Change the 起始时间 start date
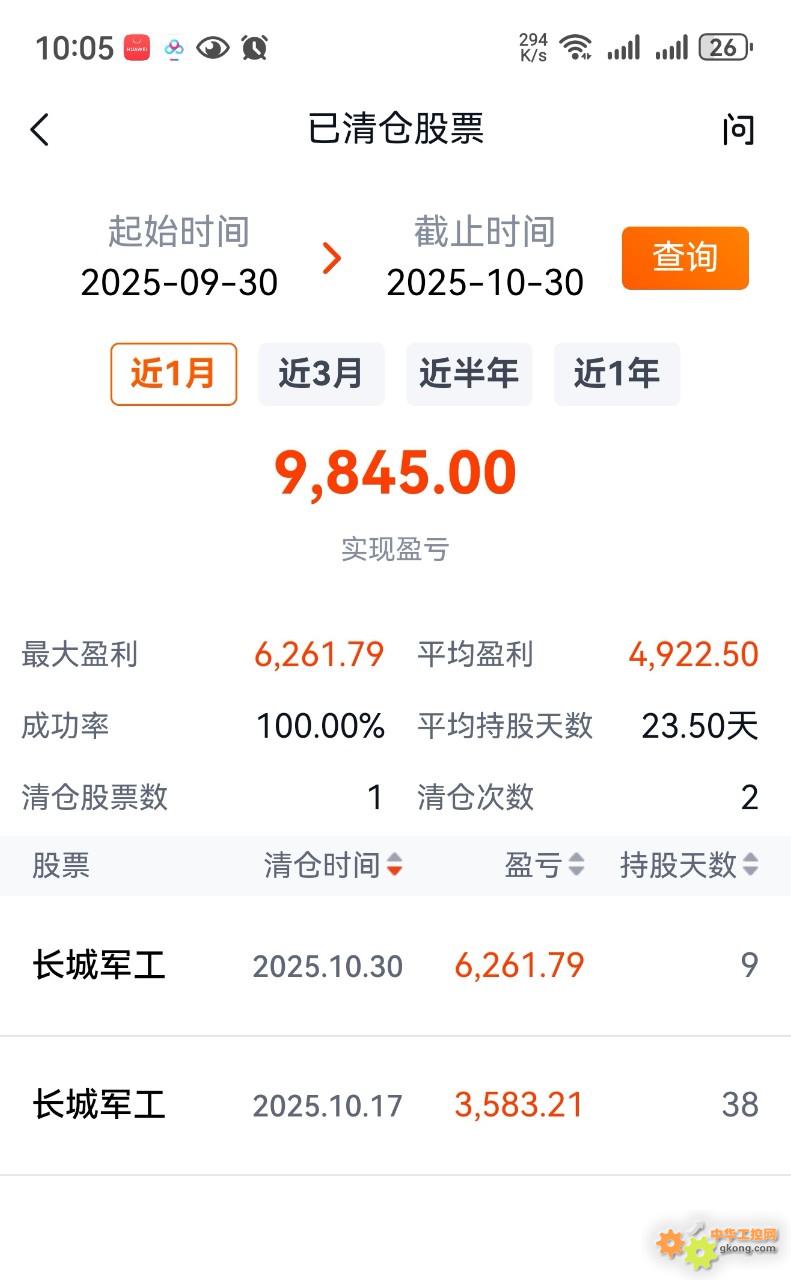The height and width of the screenshot is (1280, 791). 179,281
